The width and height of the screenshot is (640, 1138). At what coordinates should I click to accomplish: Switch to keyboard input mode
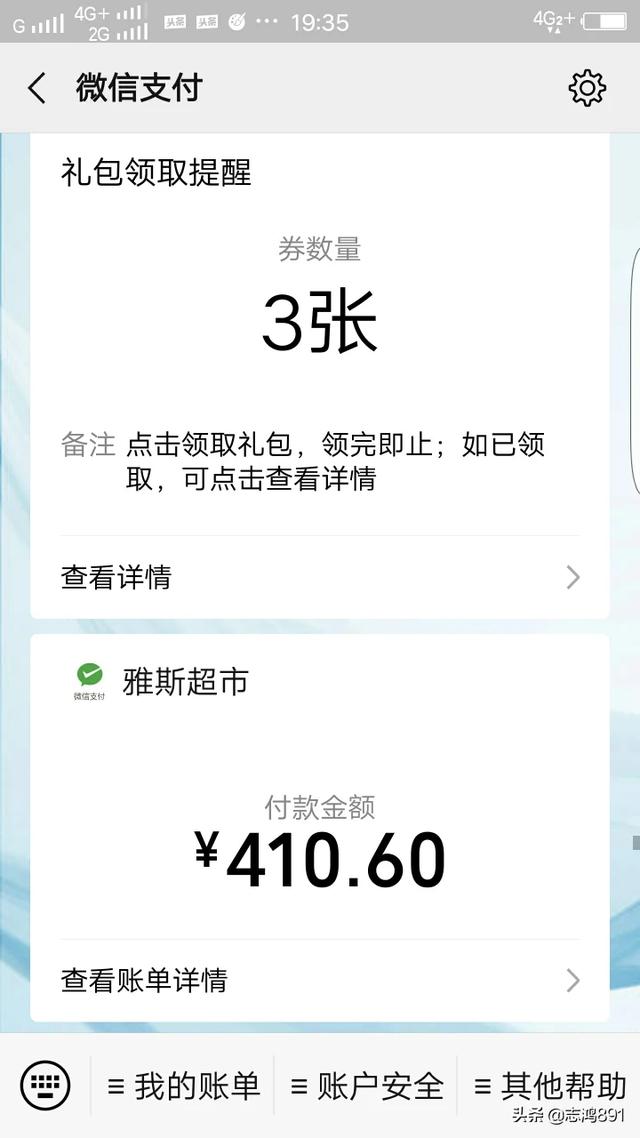tap(45, 1085)
